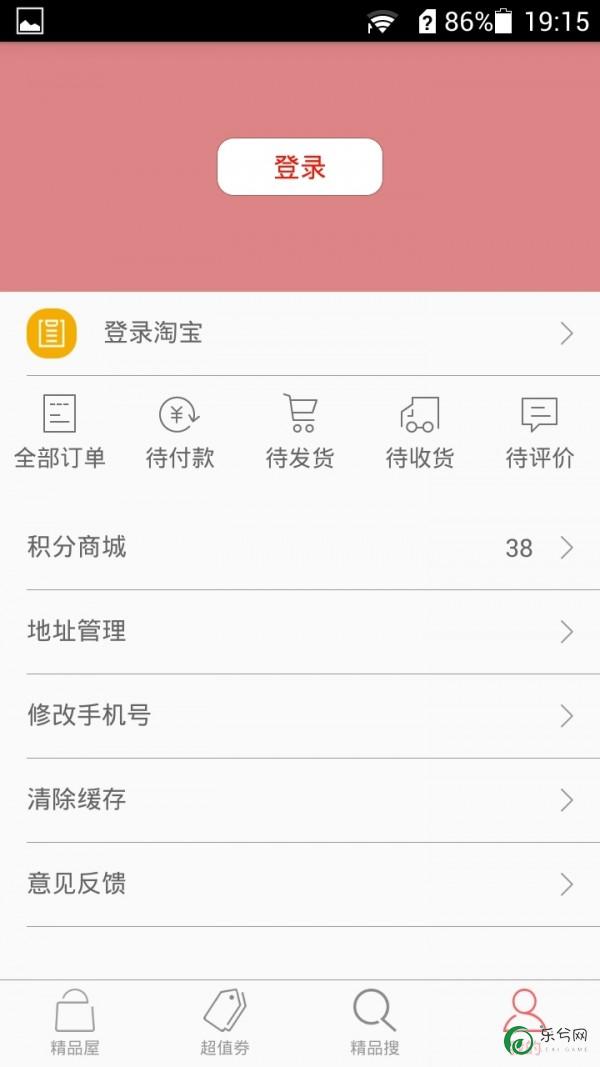
Task: Tap the 登录 login button
Action: [x=299, y=167]
